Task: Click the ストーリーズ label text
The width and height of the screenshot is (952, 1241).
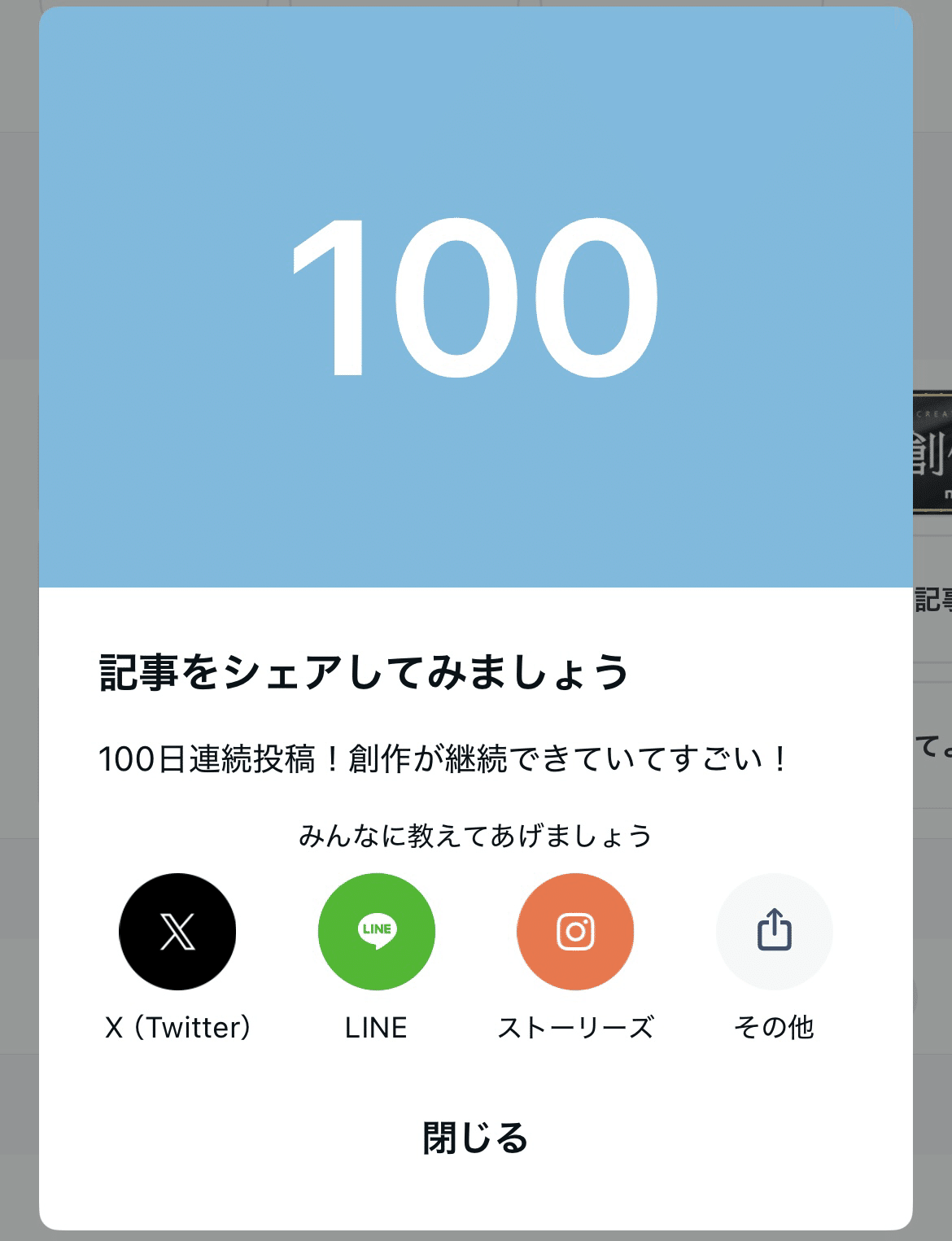Action: click(x=574, y=1026)
